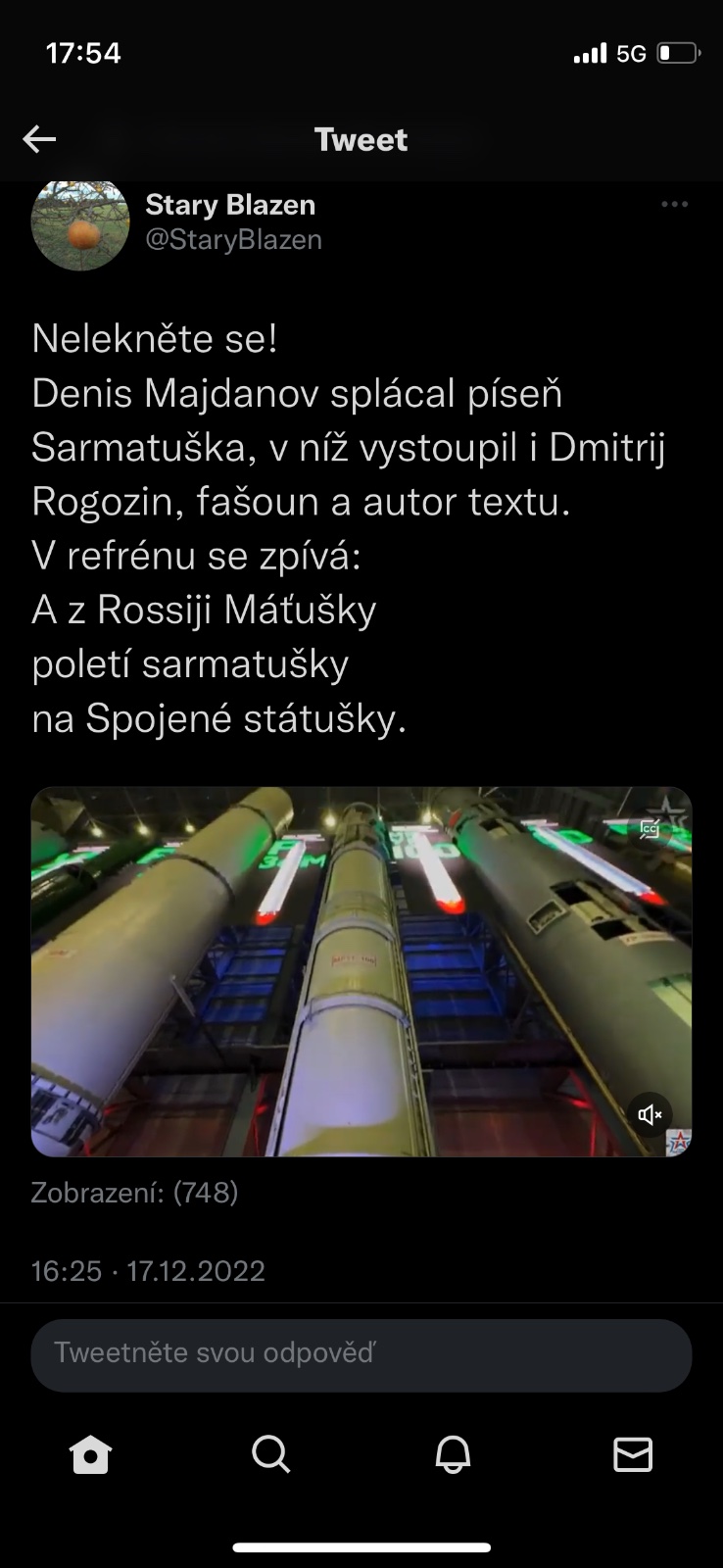Play the rocket video in the tweet
Screen dimensions: 723x1568
361,970
